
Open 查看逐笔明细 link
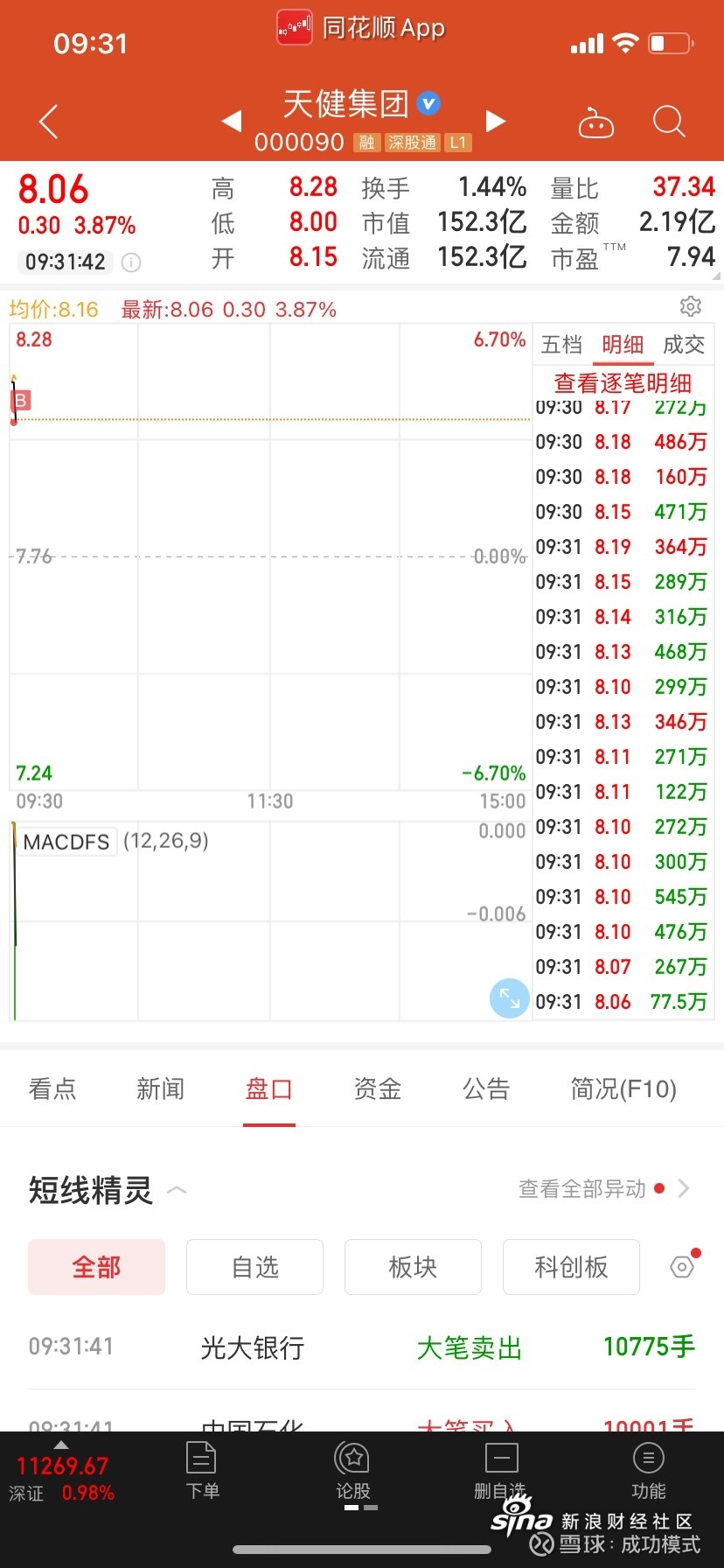point(623,382)
